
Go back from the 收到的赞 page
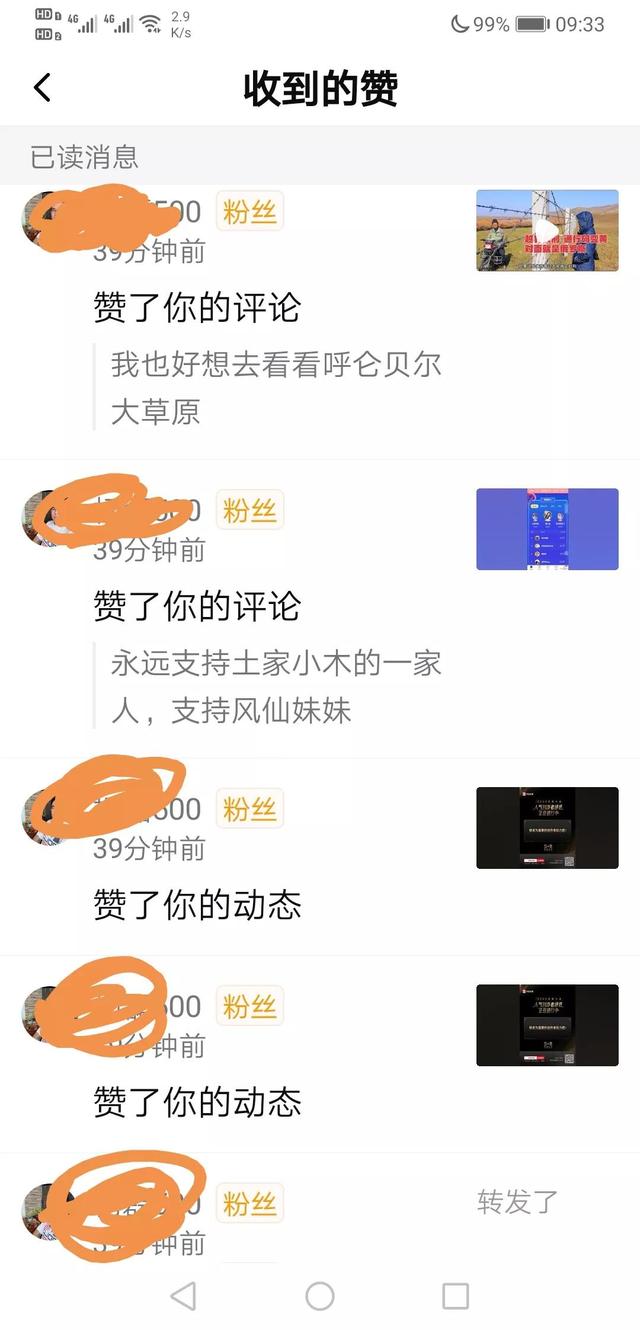(x=42, y=88)
